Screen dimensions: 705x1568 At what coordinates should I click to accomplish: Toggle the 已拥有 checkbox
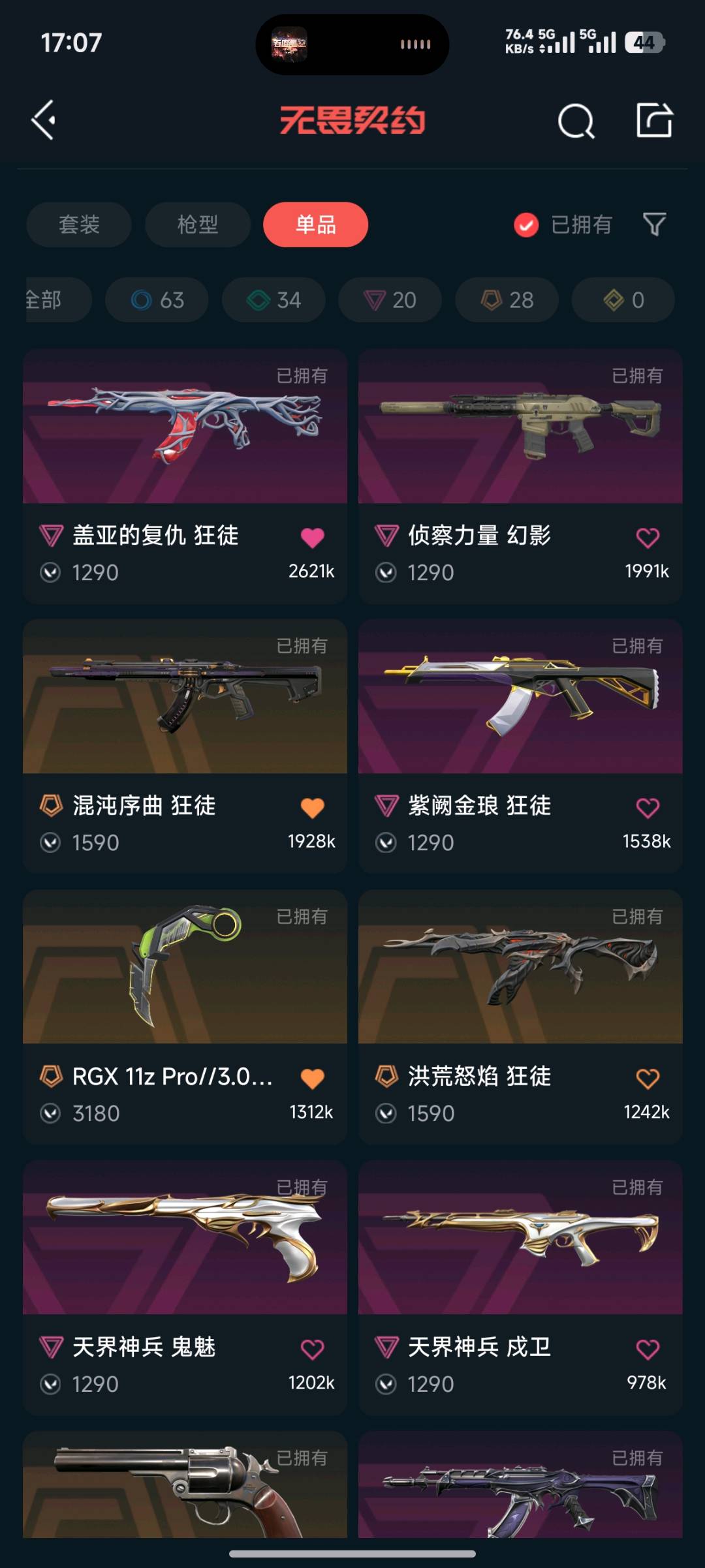point(526,225)
